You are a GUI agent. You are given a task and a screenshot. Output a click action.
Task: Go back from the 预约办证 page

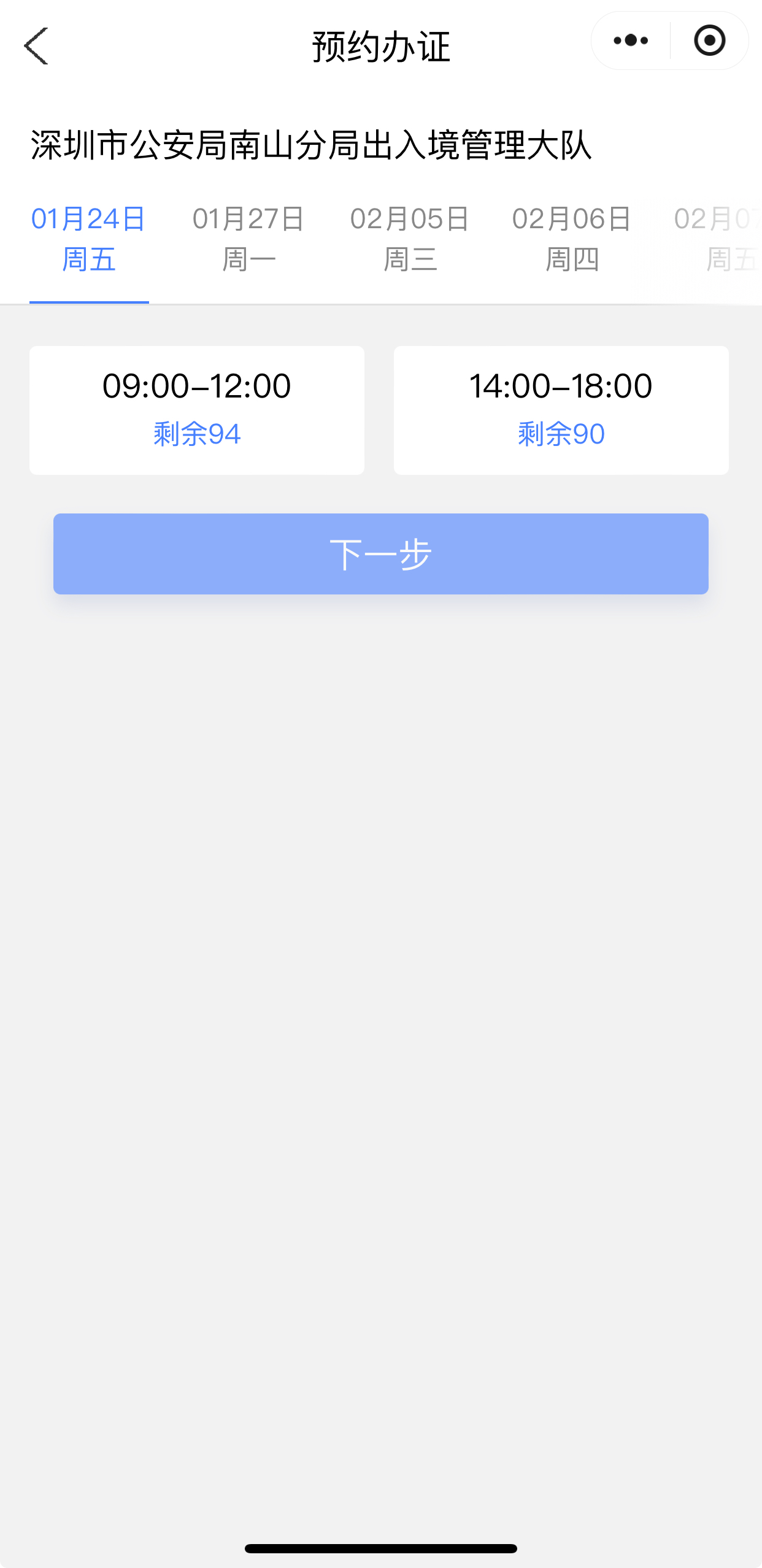pyautogui.click(x=36, y=46)
